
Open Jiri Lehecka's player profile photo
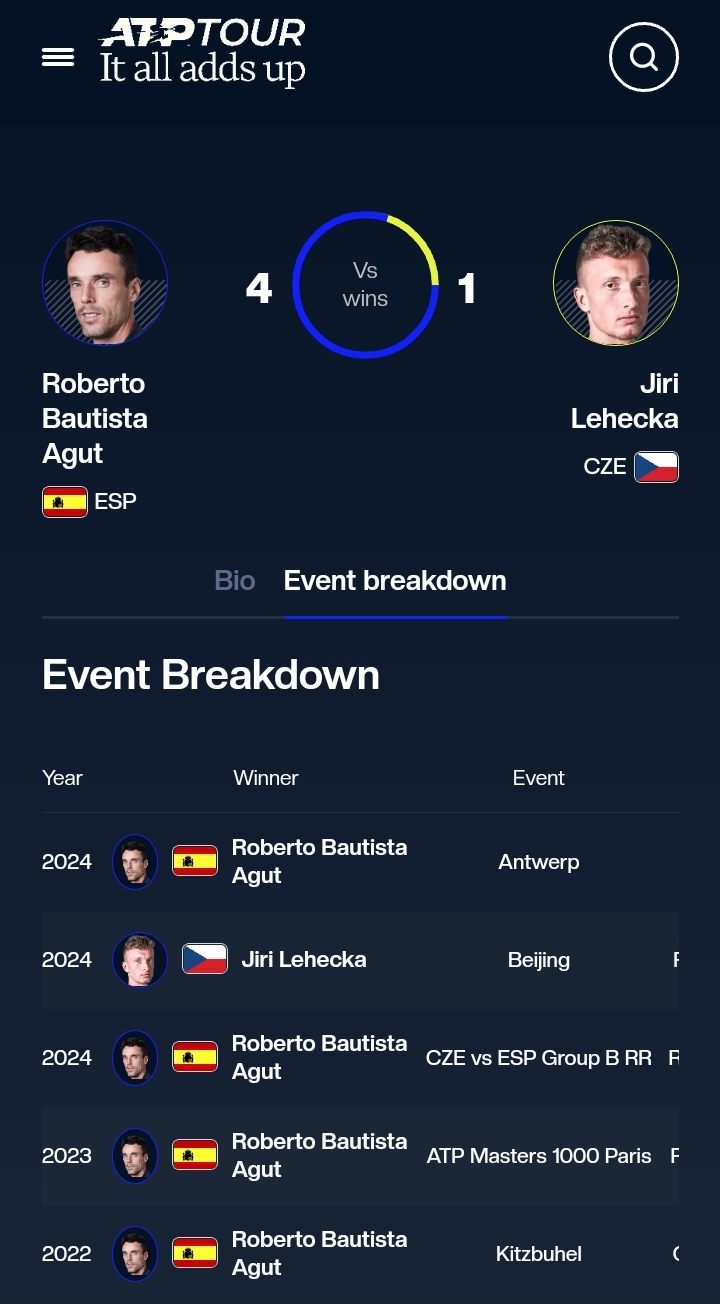point(616,283)
